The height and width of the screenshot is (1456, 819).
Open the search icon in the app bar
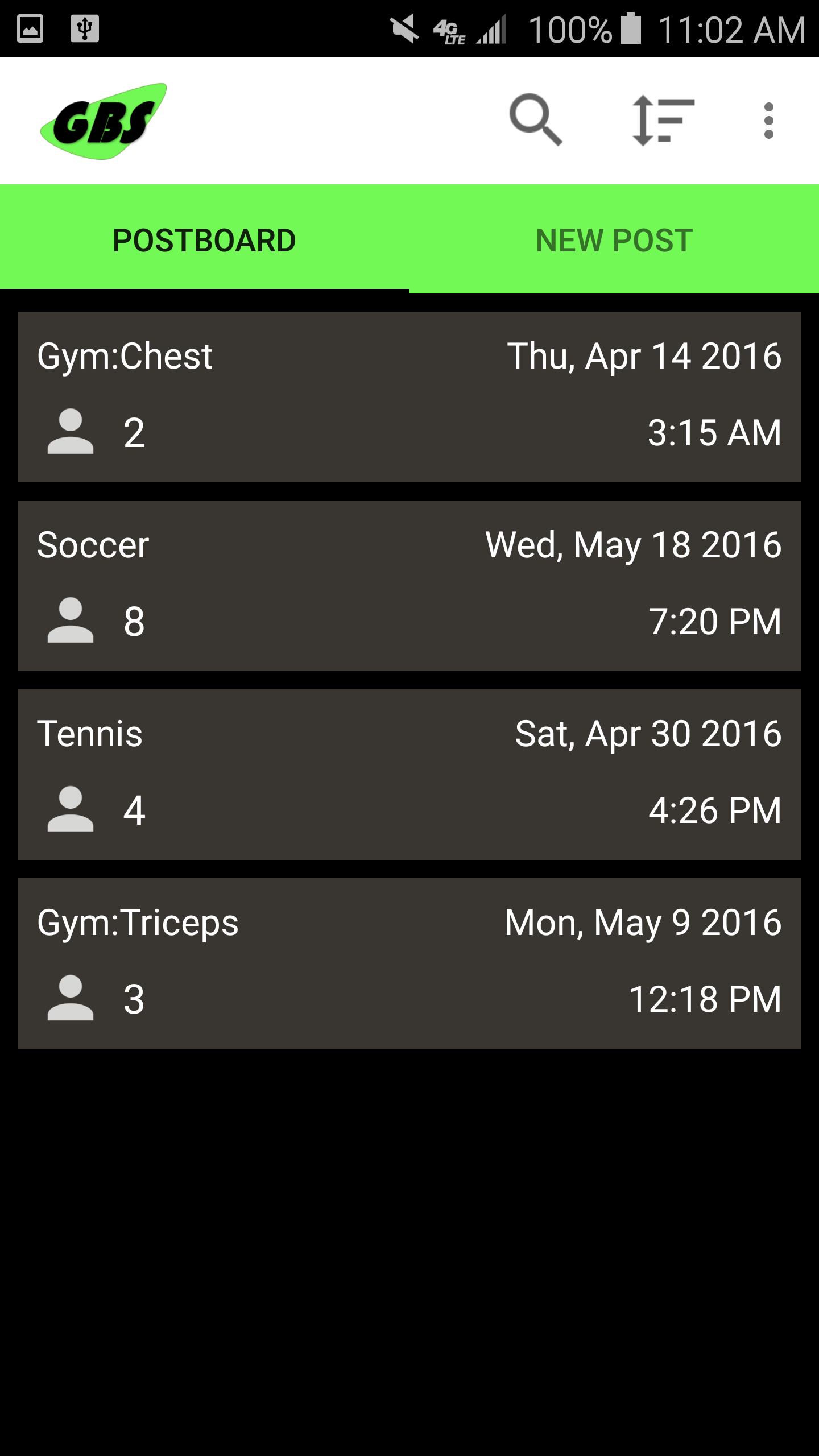[x=535, y=120]
